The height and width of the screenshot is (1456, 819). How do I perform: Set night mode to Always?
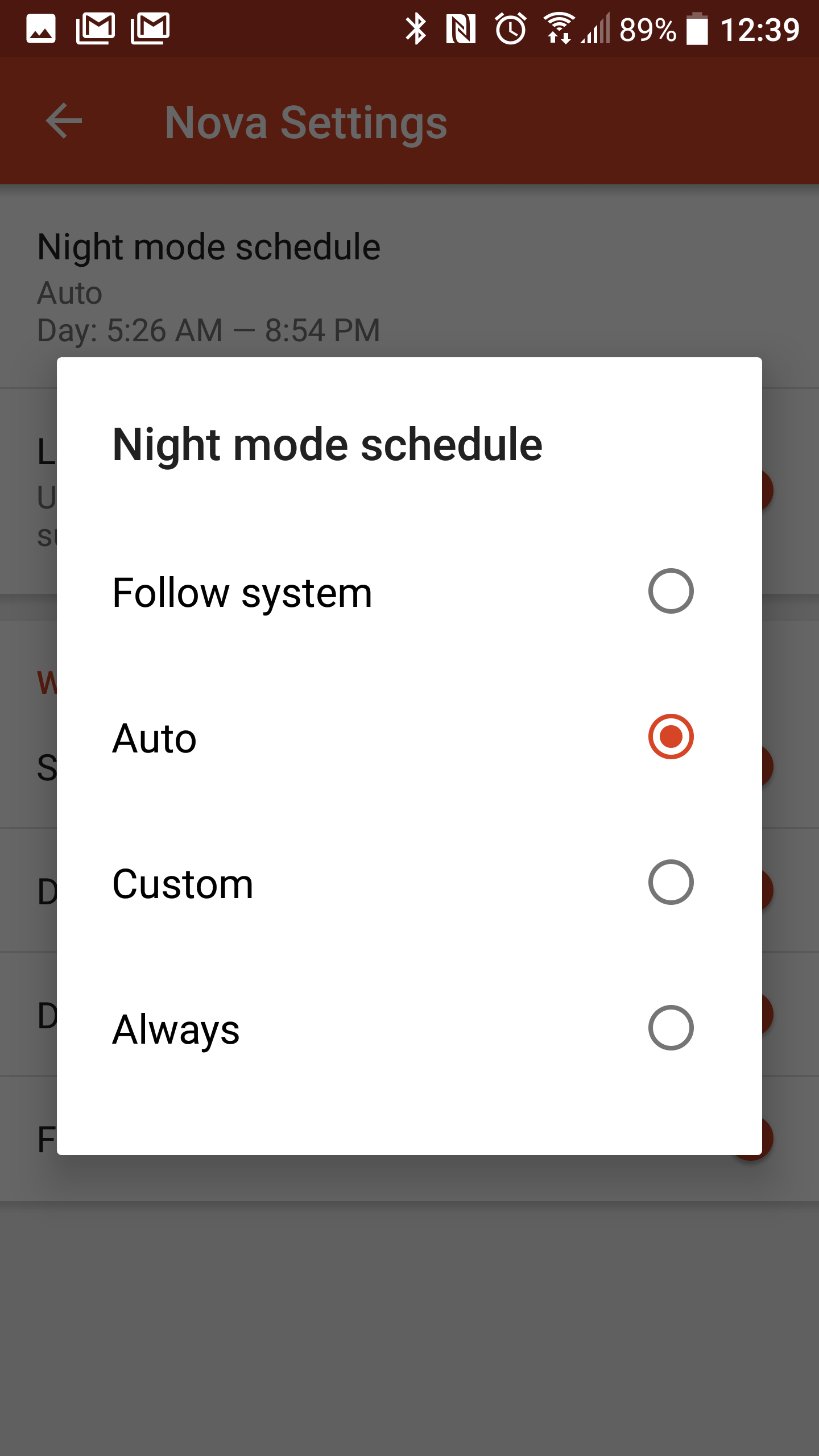[x=409, y=1028]
